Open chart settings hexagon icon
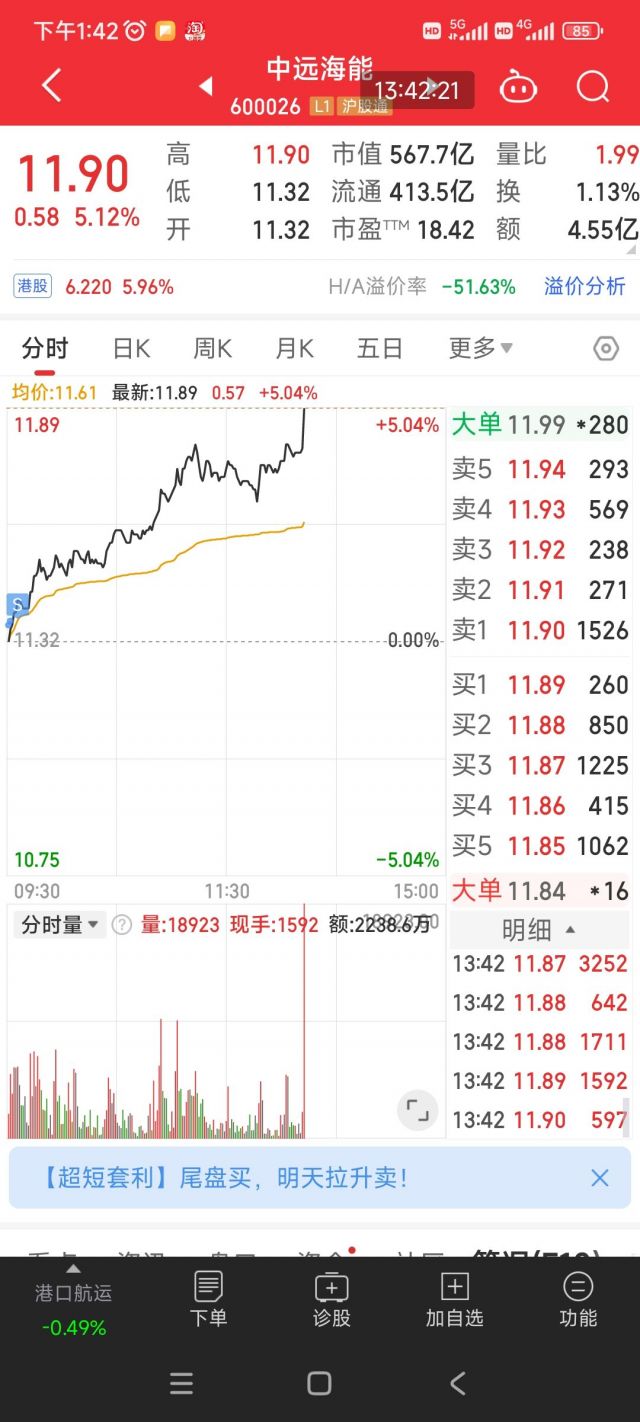 click(x=606, y=349)
